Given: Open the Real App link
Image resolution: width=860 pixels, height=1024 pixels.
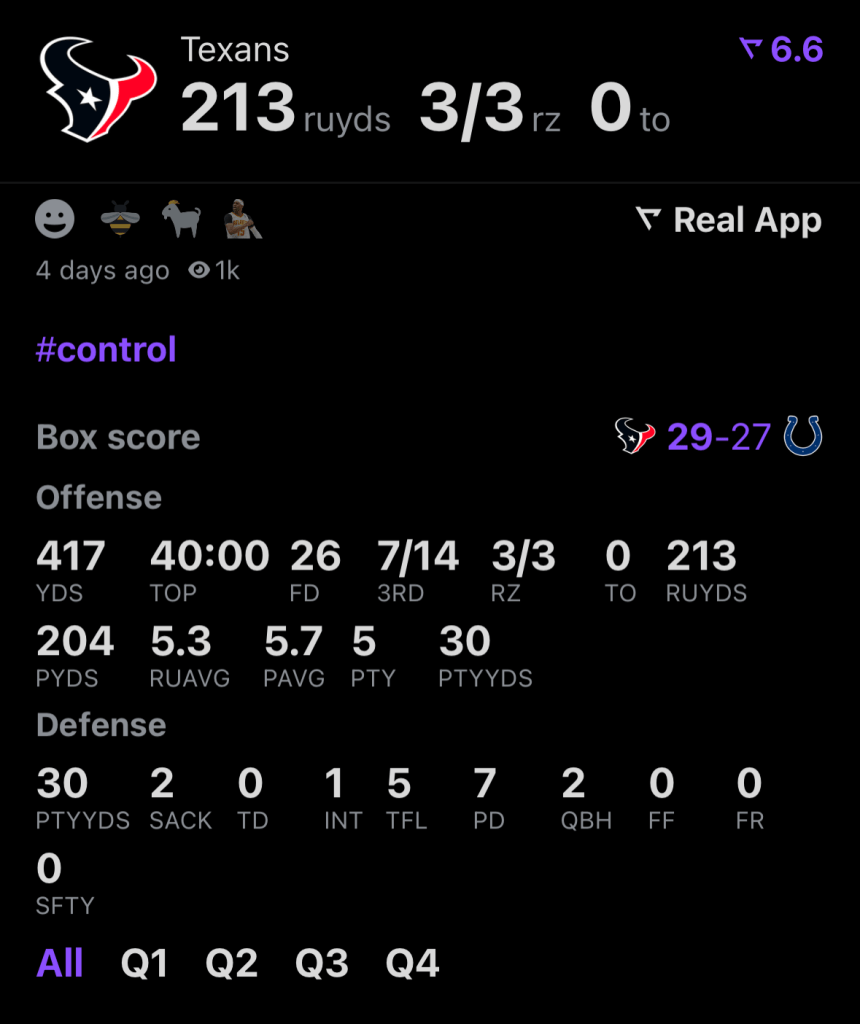Looking at the screenshot, I should click(x=729, y=220).
